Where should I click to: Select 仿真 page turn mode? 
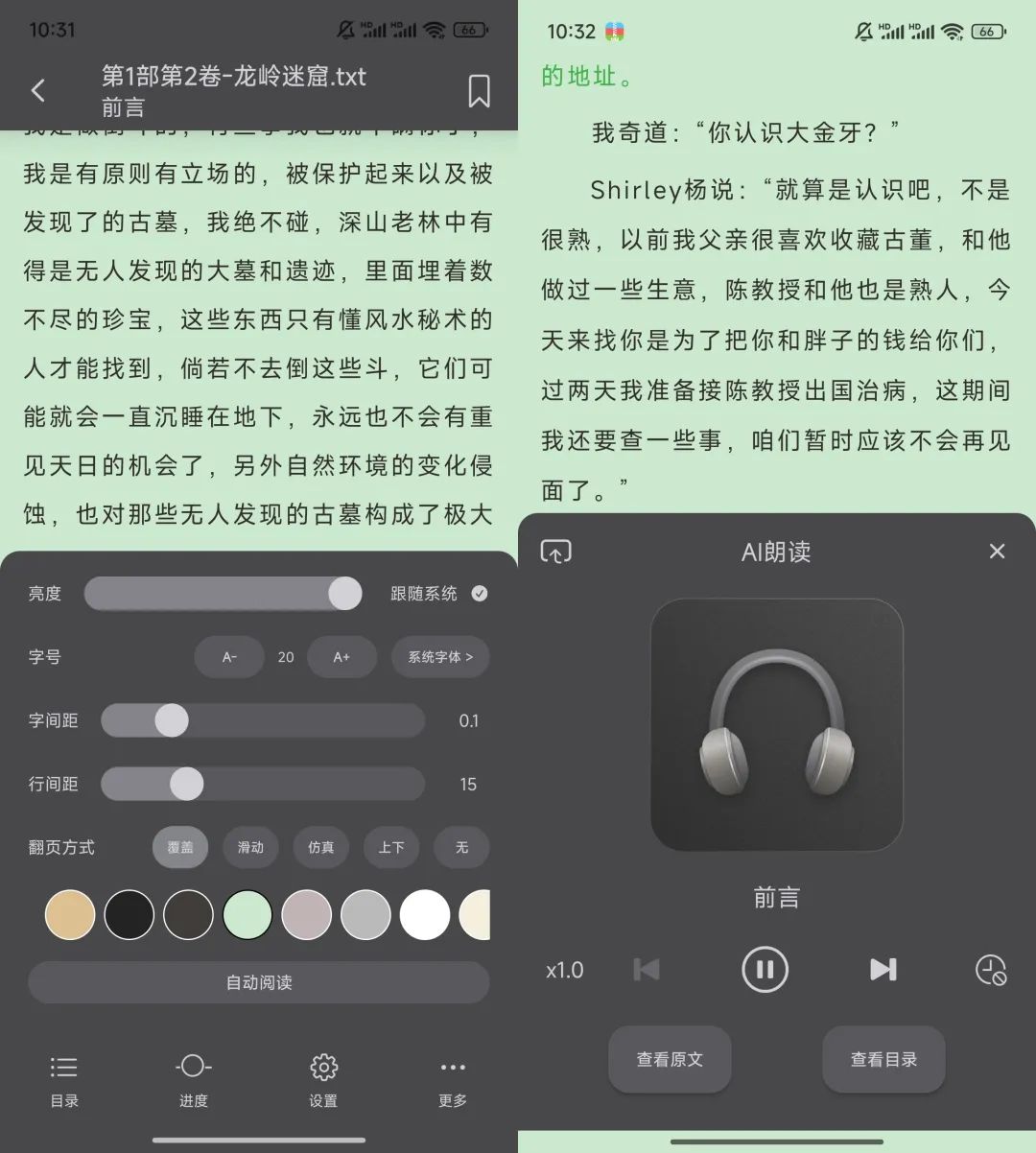point(321,847)
